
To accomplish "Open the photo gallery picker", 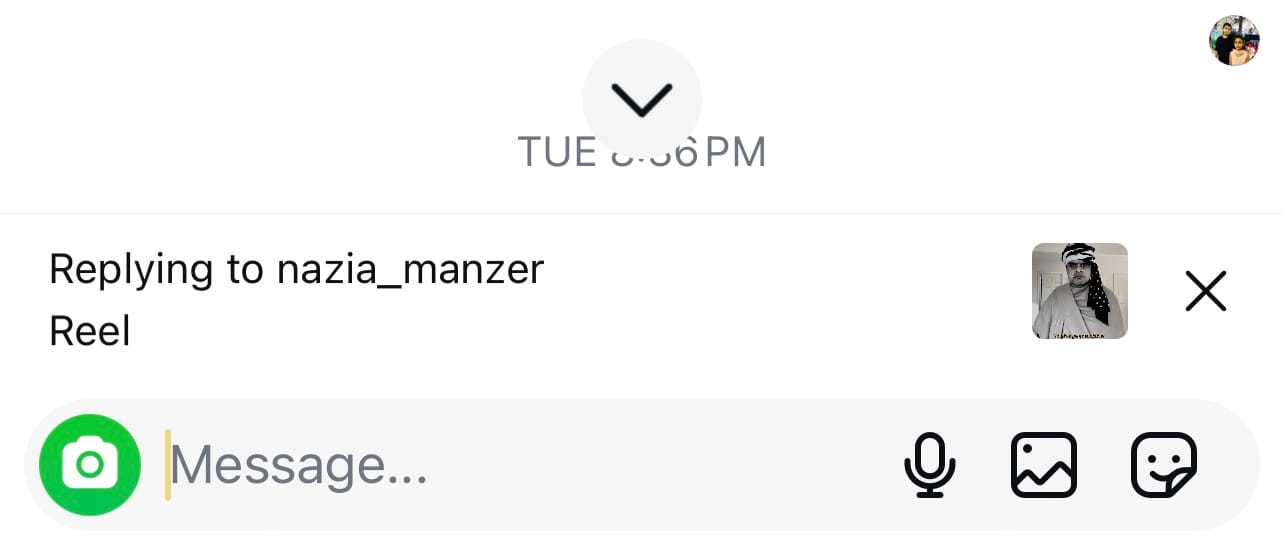I will [x=1044, y=465].
